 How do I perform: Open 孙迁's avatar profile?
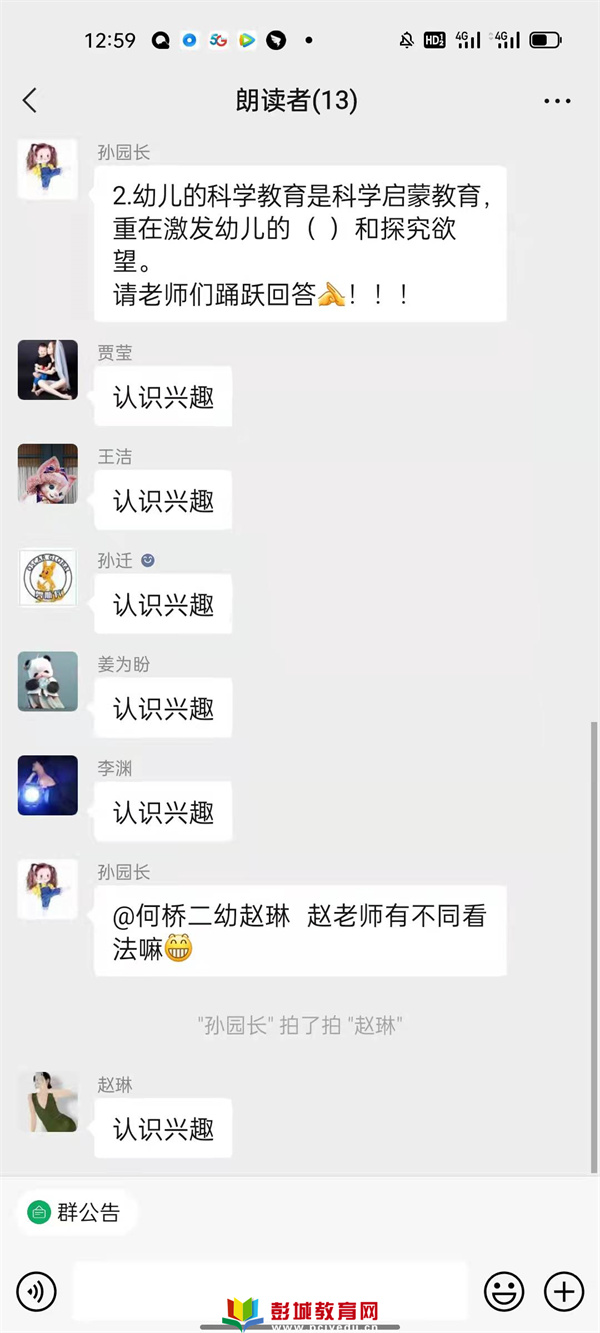click(47, 578)
